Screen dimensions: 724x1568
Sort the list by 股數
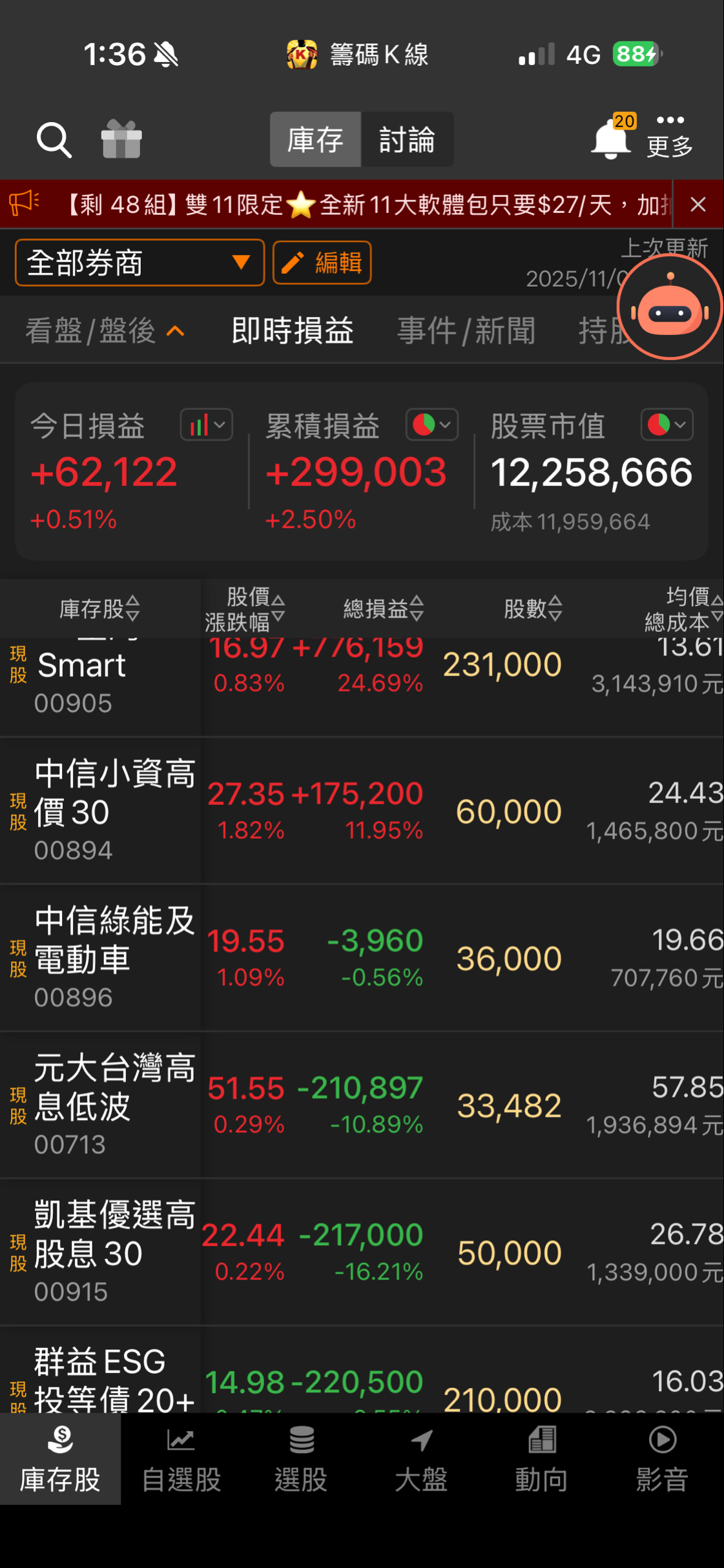(x=533, y=608)
